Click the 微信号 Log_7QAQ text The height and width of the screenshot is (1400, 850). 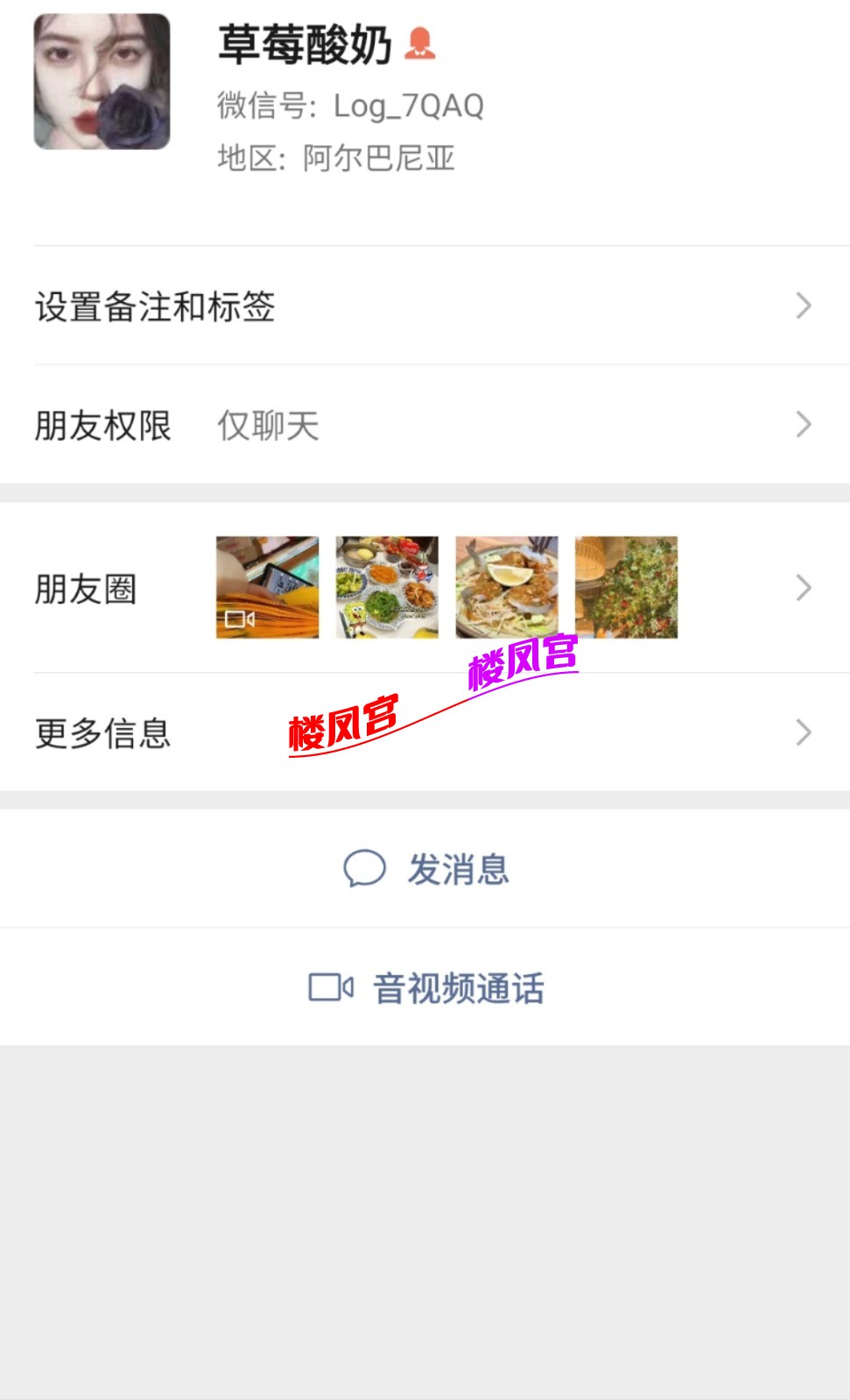350,106
